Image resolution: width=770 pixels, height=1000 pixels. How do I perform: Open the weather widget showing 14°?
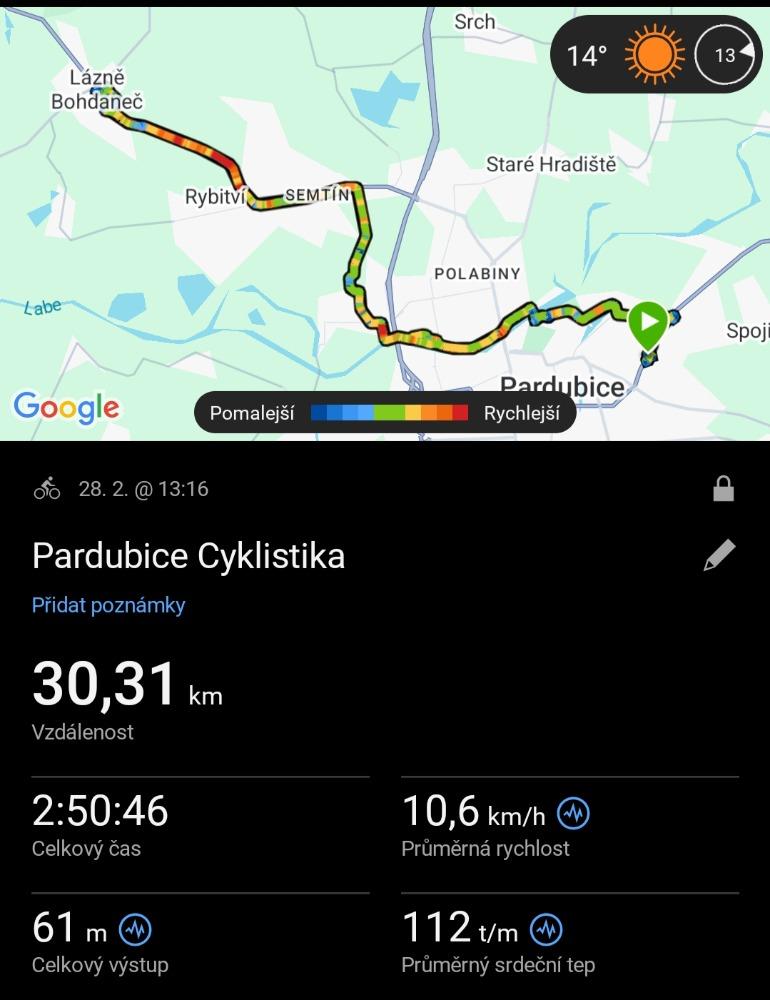tap(656, 55)
